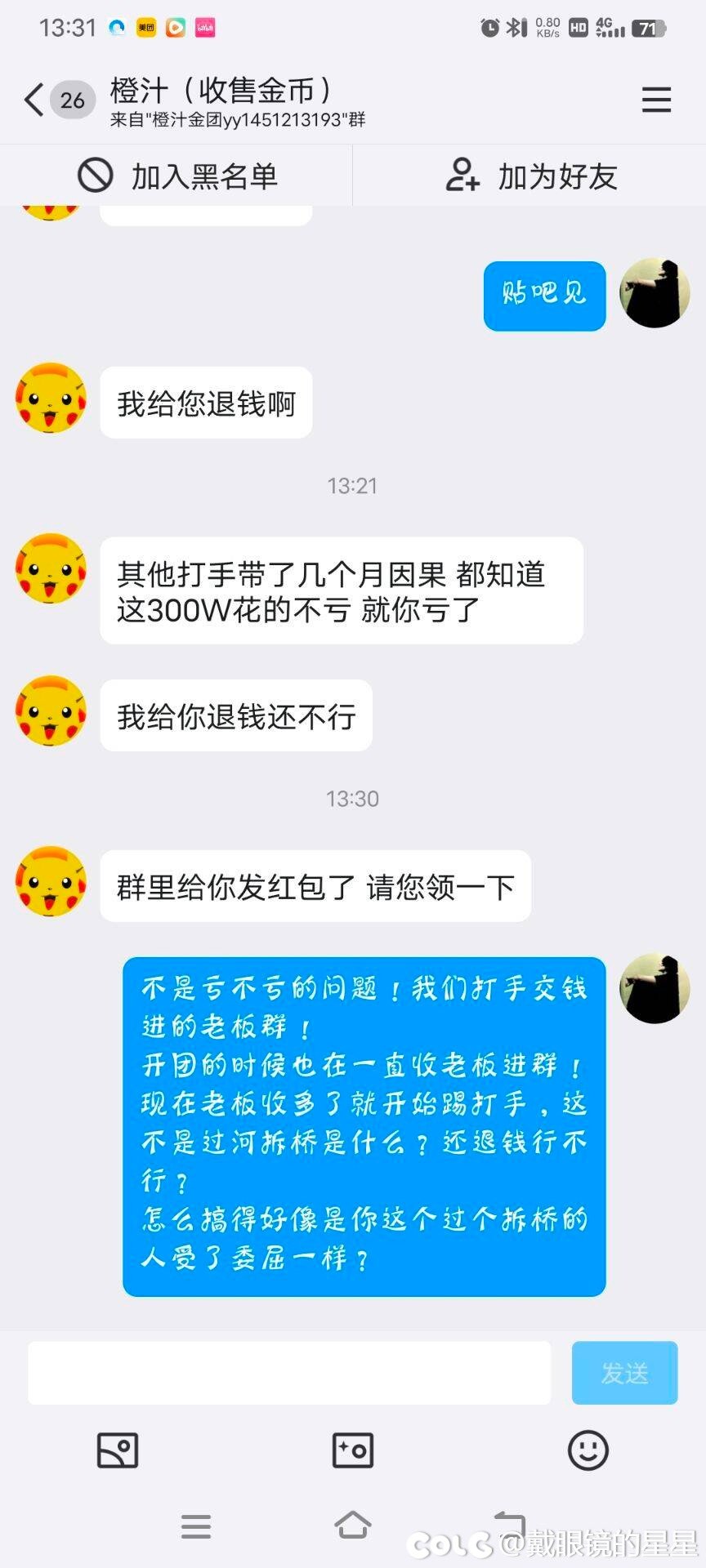Screen dimensions: 706x1568
Task: Open the image picker icon
Action: point(118,1451)
